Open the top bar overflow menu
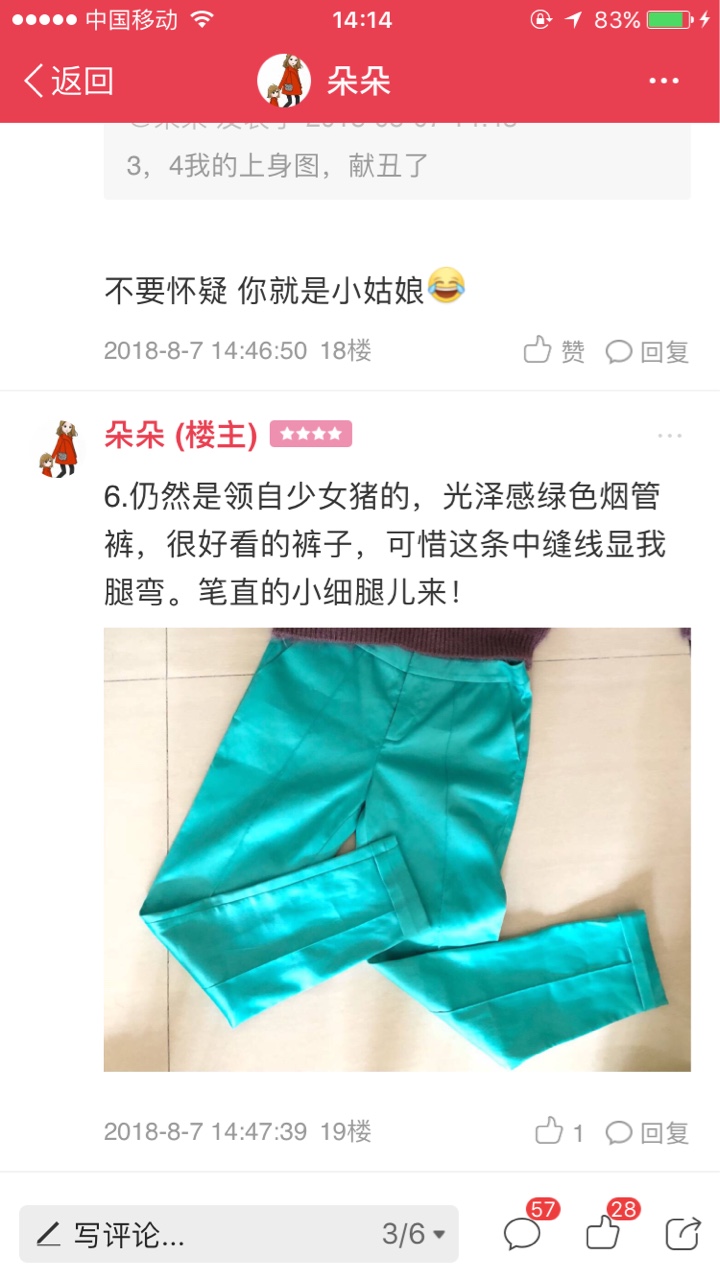The height and width of the screenshot is (1280, 720). (664, 81)
